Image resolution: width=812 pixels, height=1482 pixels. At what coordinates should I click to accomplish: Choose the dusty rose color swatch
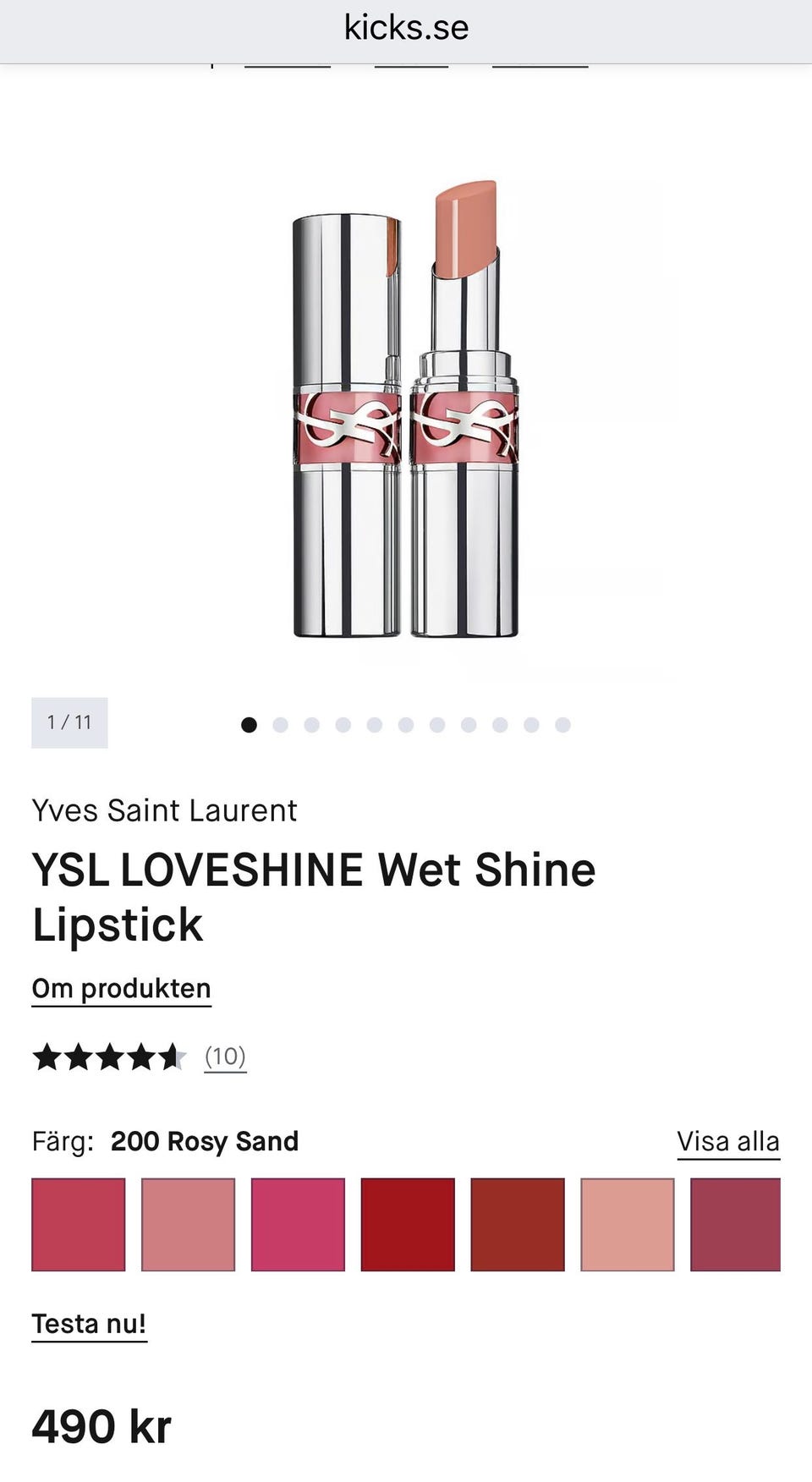pyautogui.click(x=188, y=1224)
